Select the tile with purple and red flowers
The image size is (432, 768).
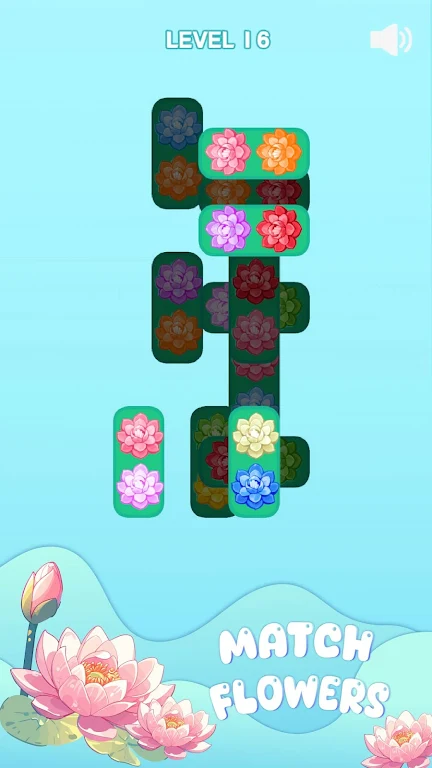pos(254,230)
